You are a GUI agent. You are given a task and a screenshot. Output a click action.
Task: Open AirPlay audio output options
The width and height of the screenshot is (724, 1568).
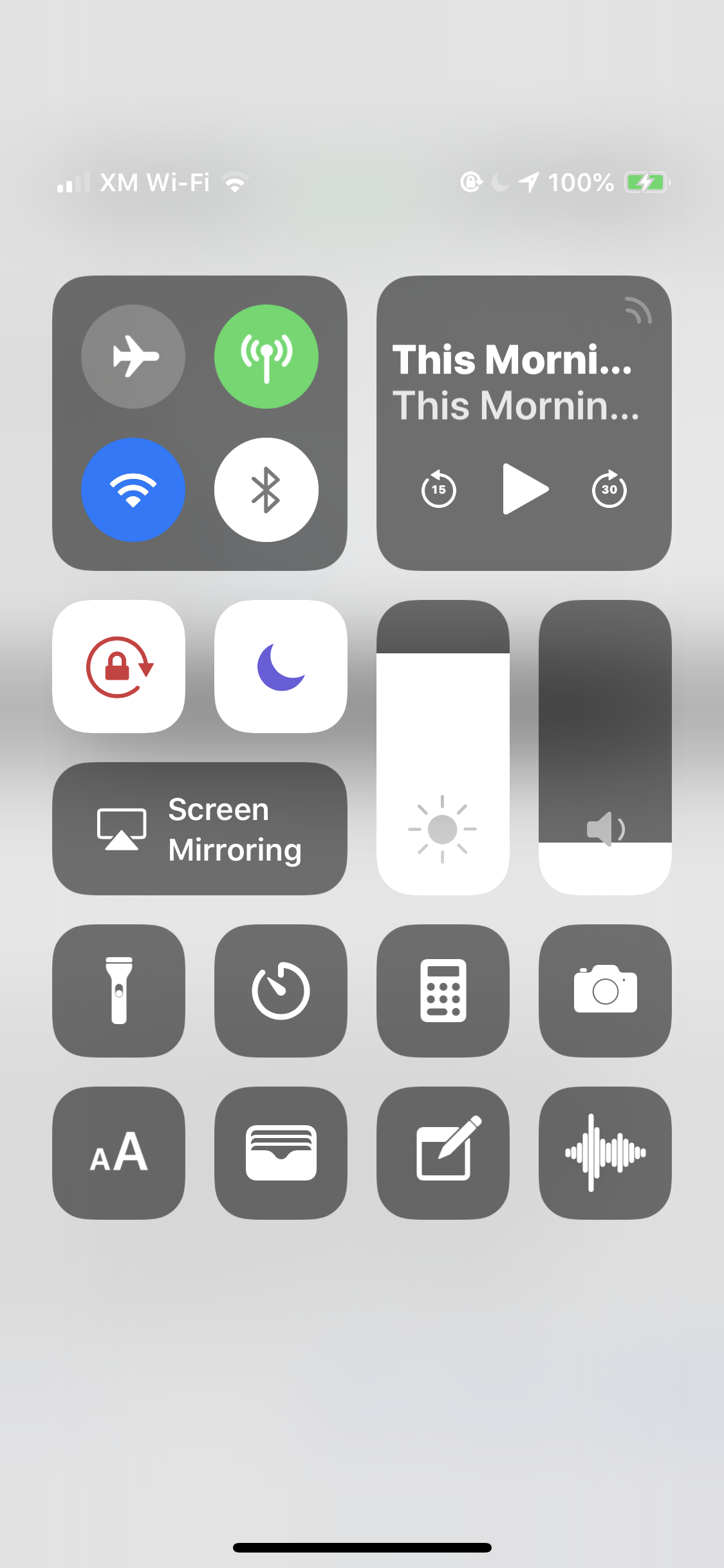(638, 310)
